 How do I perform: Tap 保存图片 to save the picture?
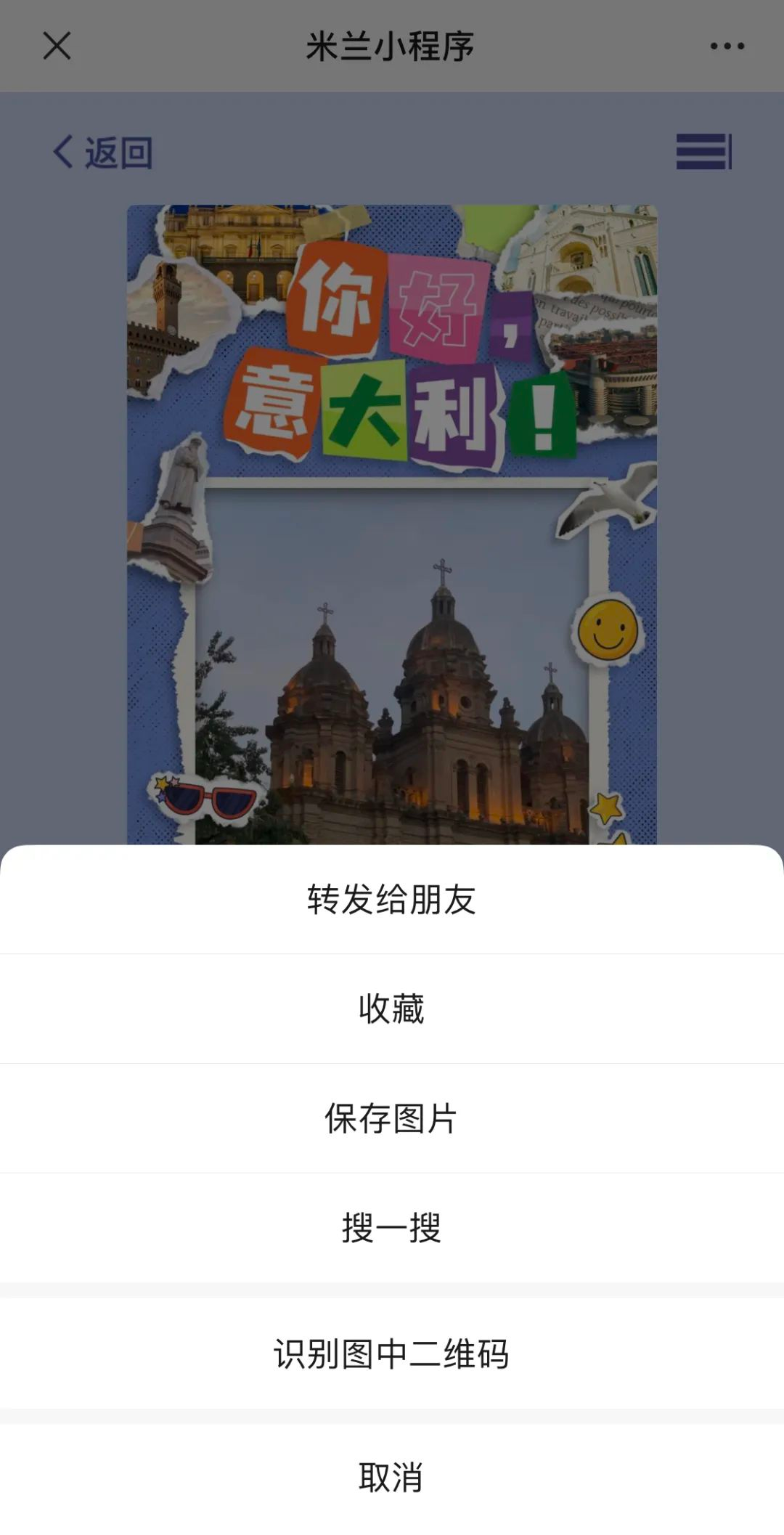(391, 1118)
